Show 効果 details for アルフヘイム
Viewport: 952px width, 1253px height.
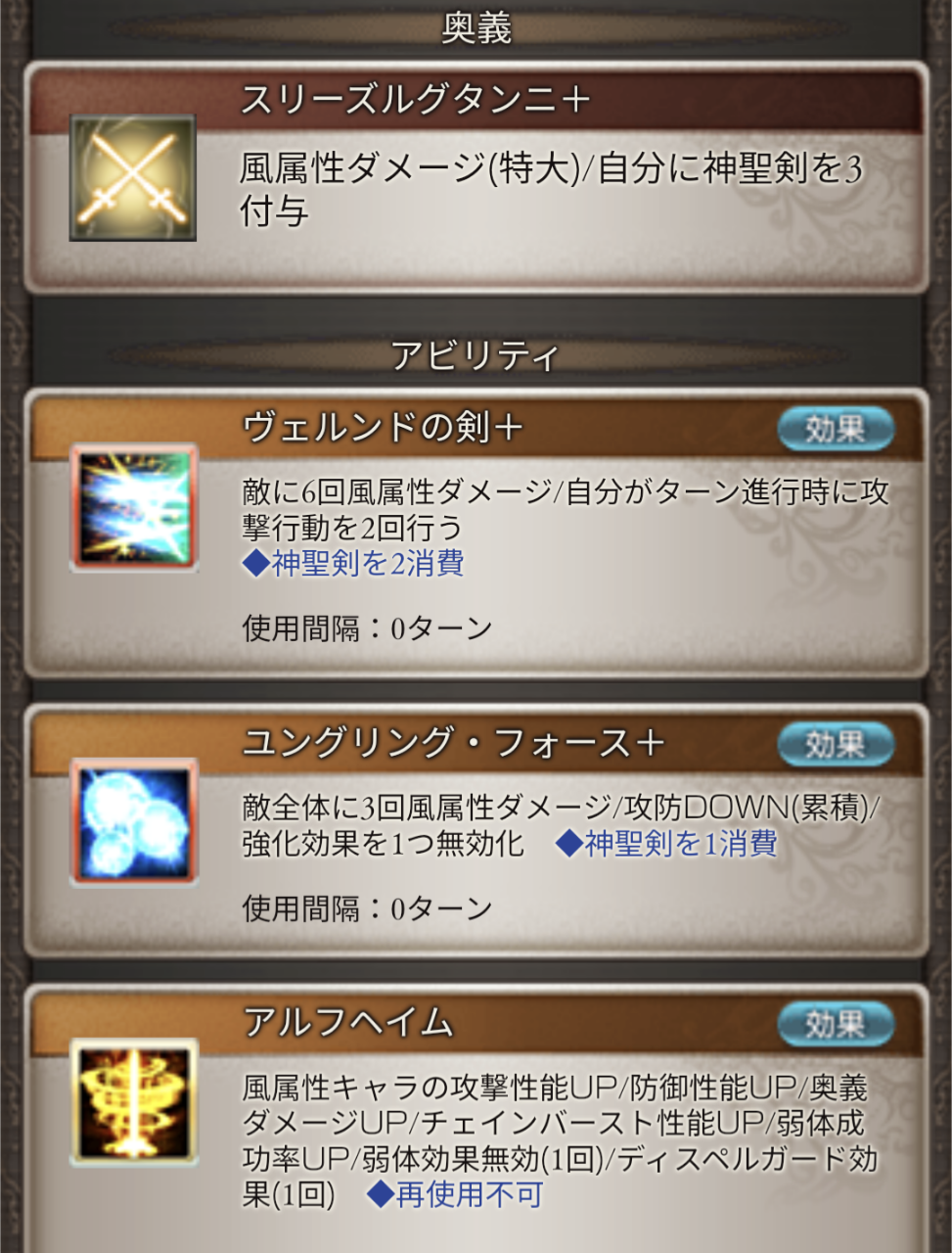click(835, 1025)
